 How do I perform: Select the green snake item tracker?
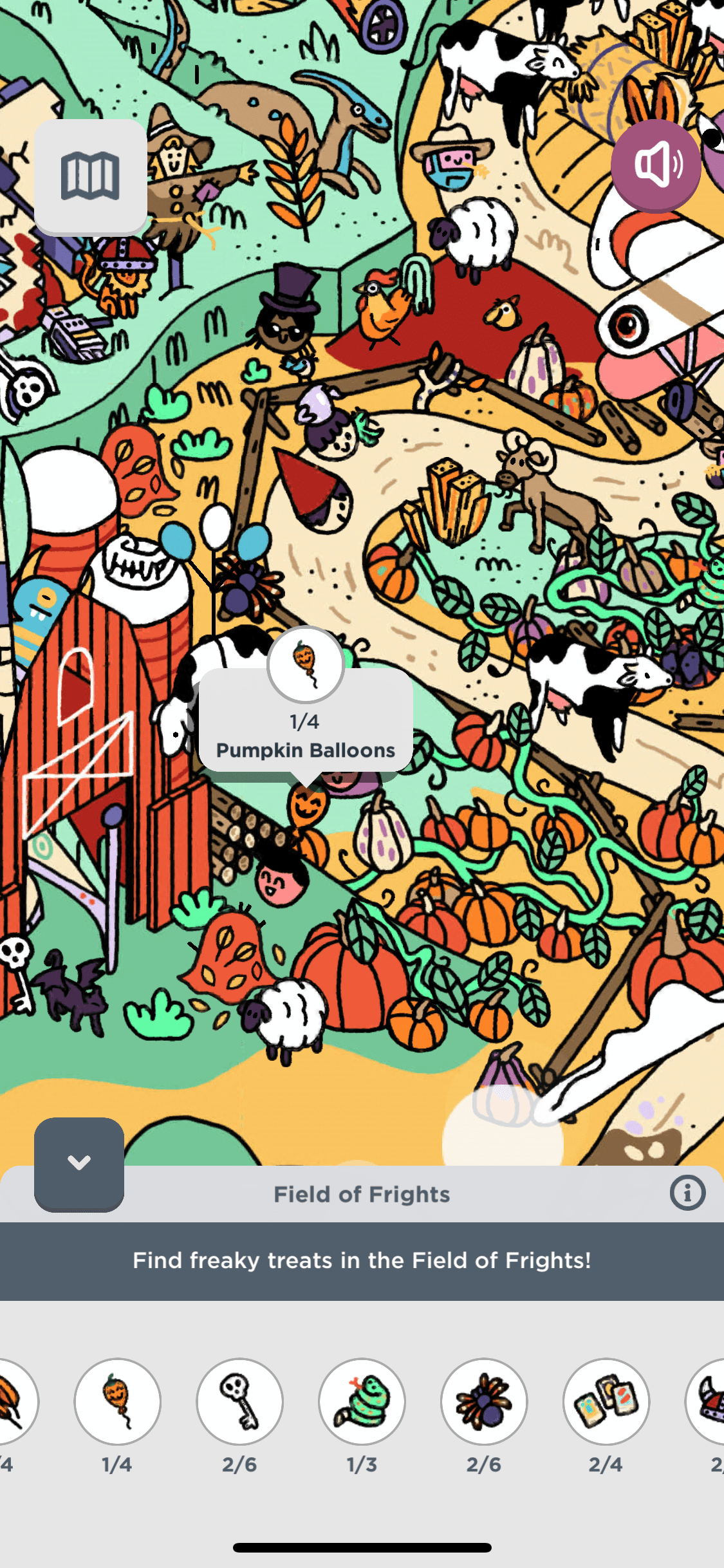(362, 1401)
